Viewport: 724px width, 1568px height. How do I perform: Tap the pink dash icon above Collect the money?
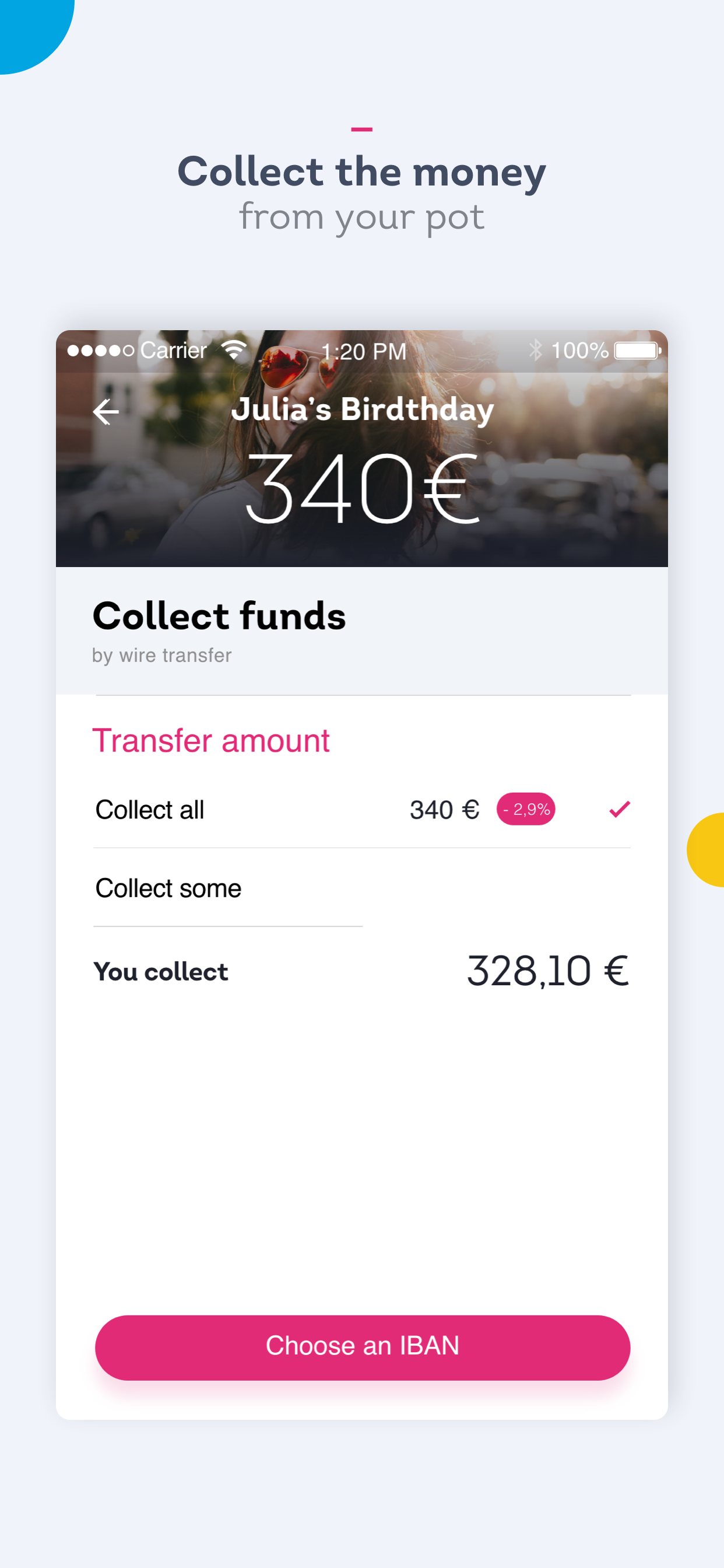[362, 128]
